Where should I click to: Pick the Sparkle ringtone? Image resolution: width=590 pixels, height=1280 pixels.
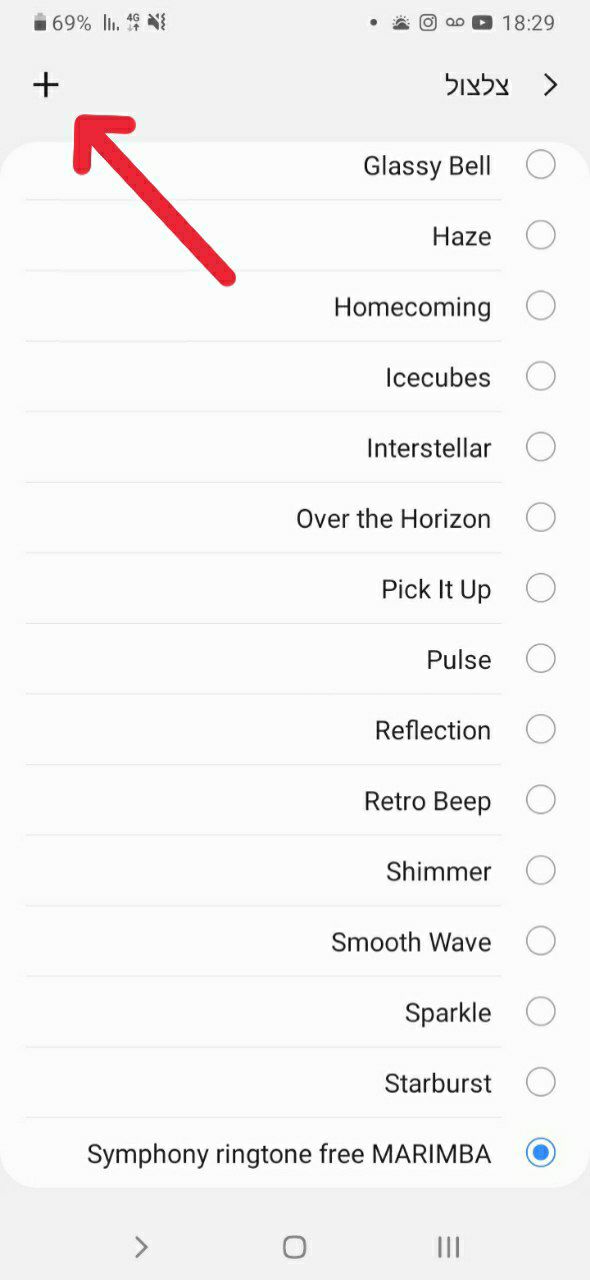click(x=294, y=1012)
